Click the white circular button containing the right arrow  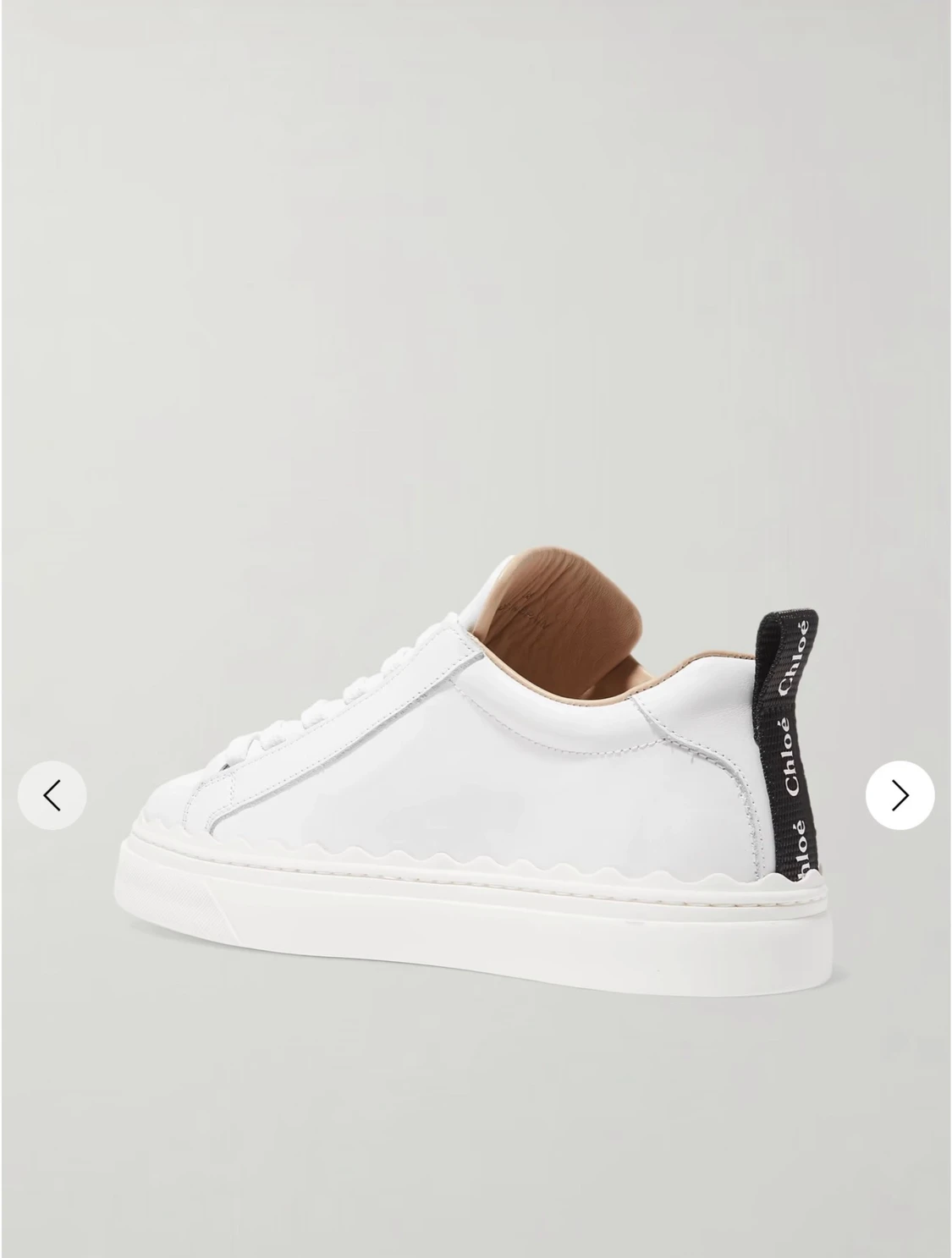[x=901, y=795]
